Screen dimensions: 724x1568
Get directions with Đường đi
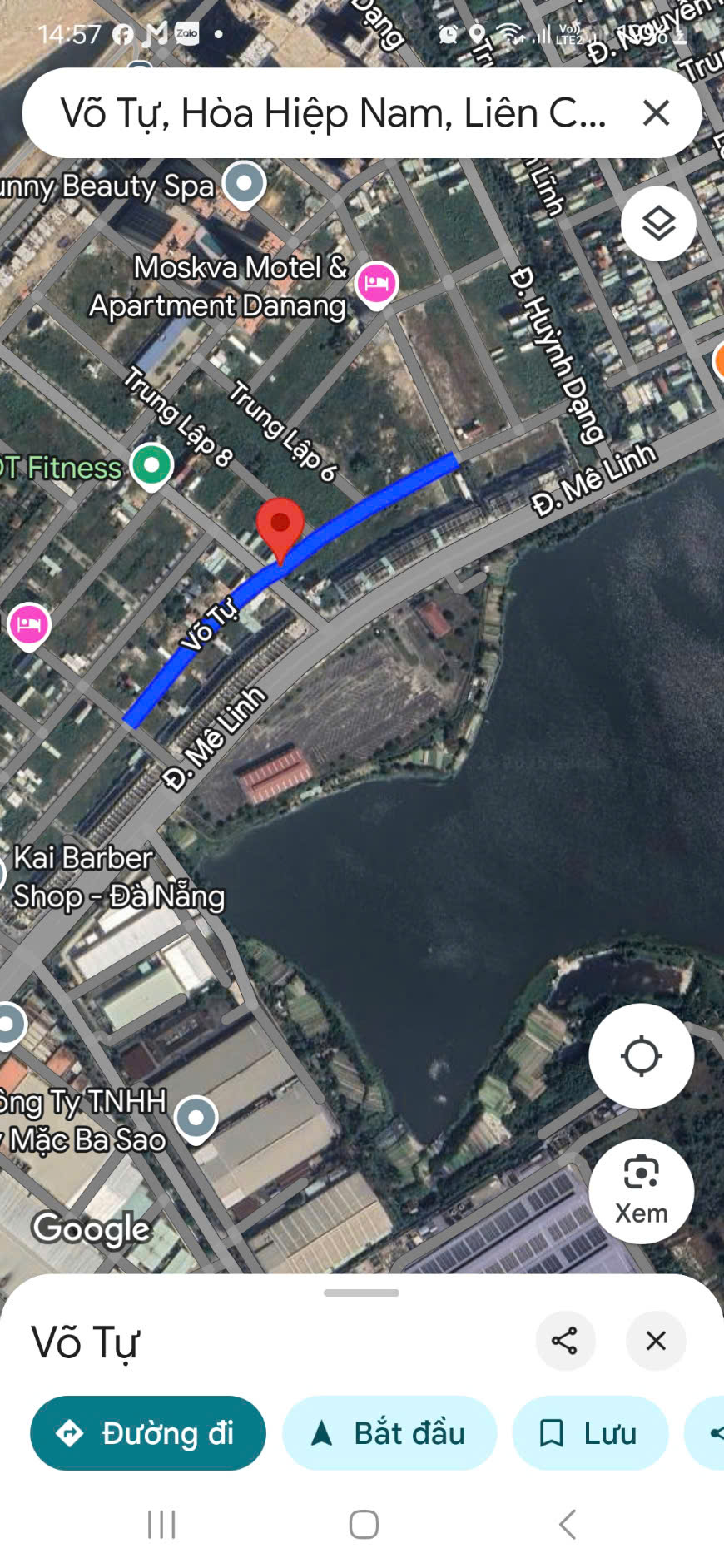(x=148, y=1433)
